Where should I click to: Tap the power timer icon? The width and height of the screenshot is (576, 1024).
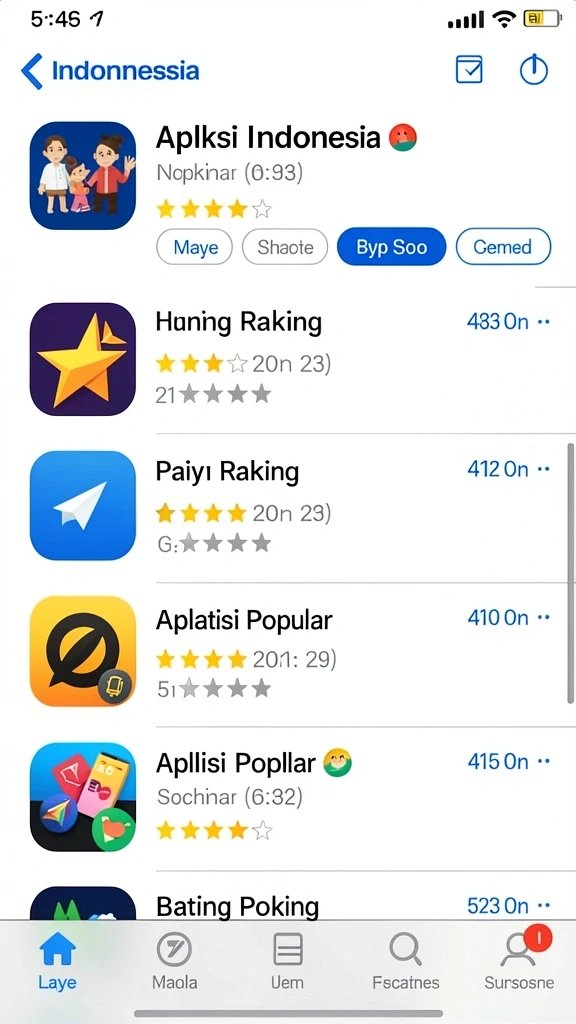(534, 70)
